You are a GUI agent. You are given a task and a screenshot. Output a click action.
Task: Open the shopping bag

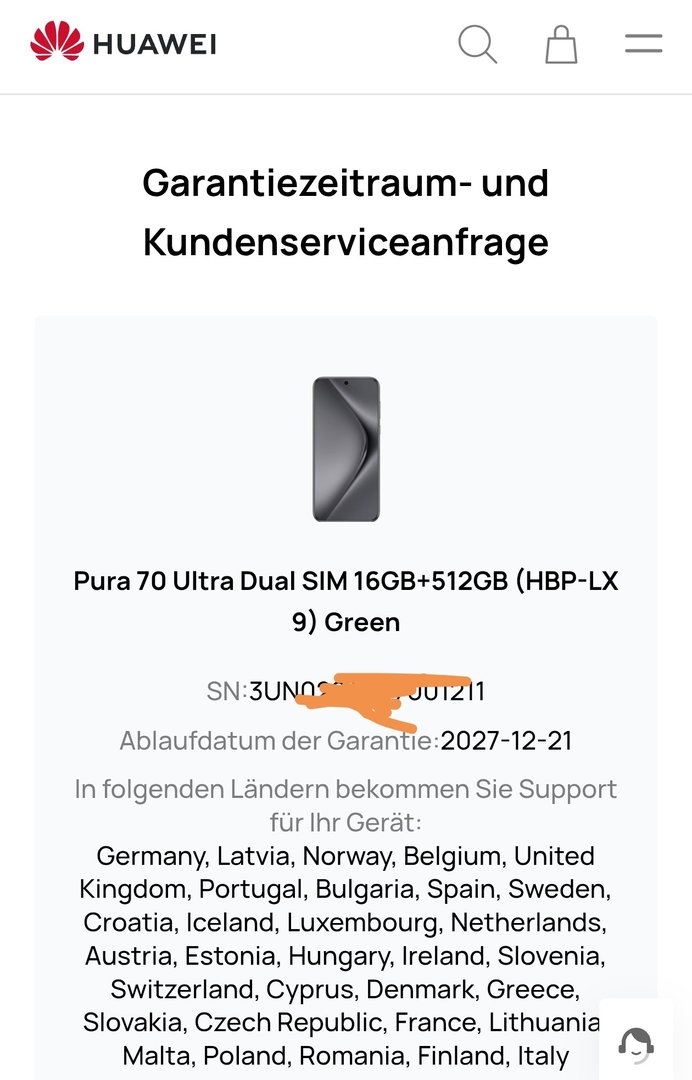[x=561, y=45]
